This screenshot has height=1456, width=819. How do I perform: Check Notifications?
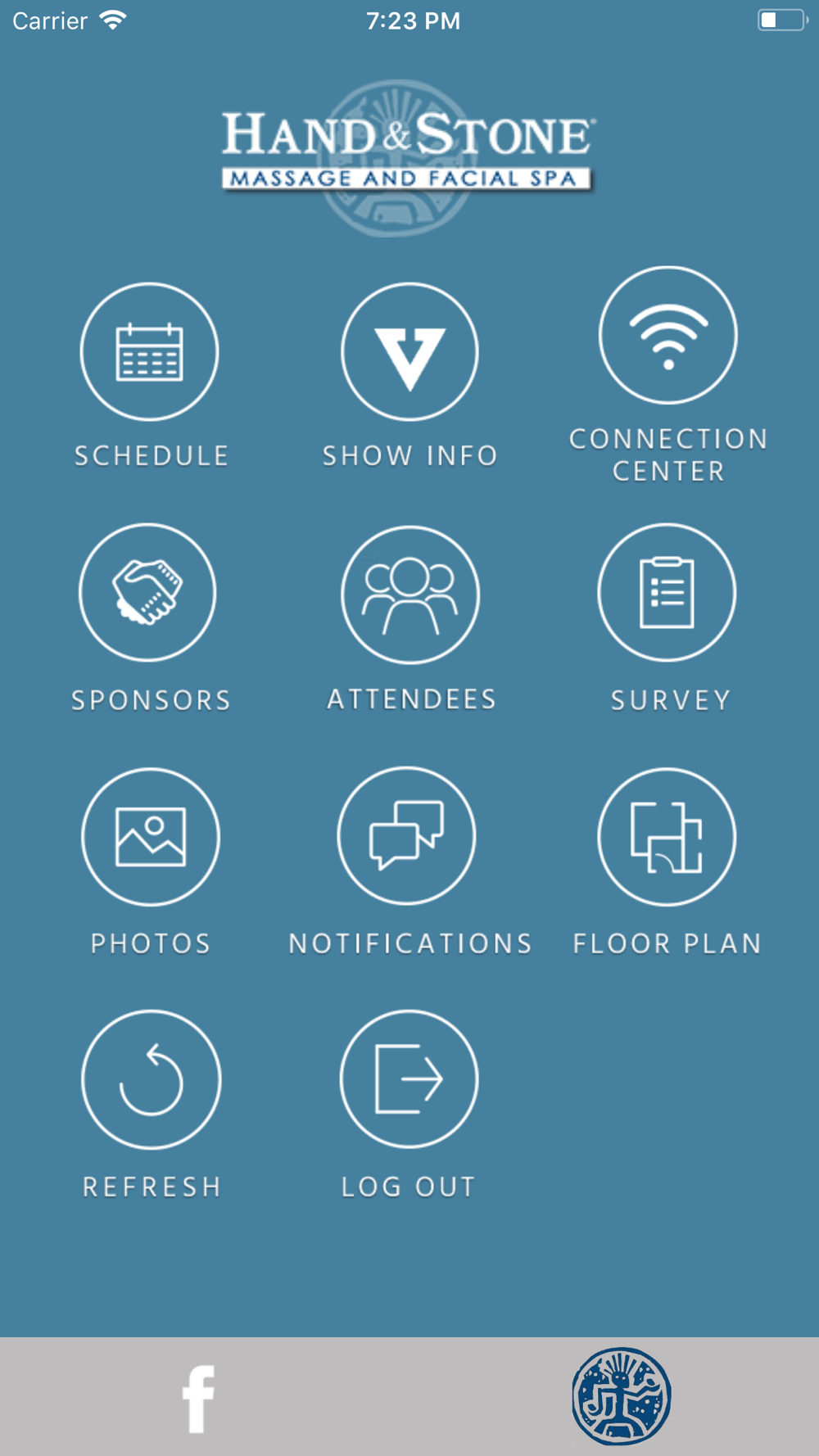pyautogui.click(x=407, y=836)
